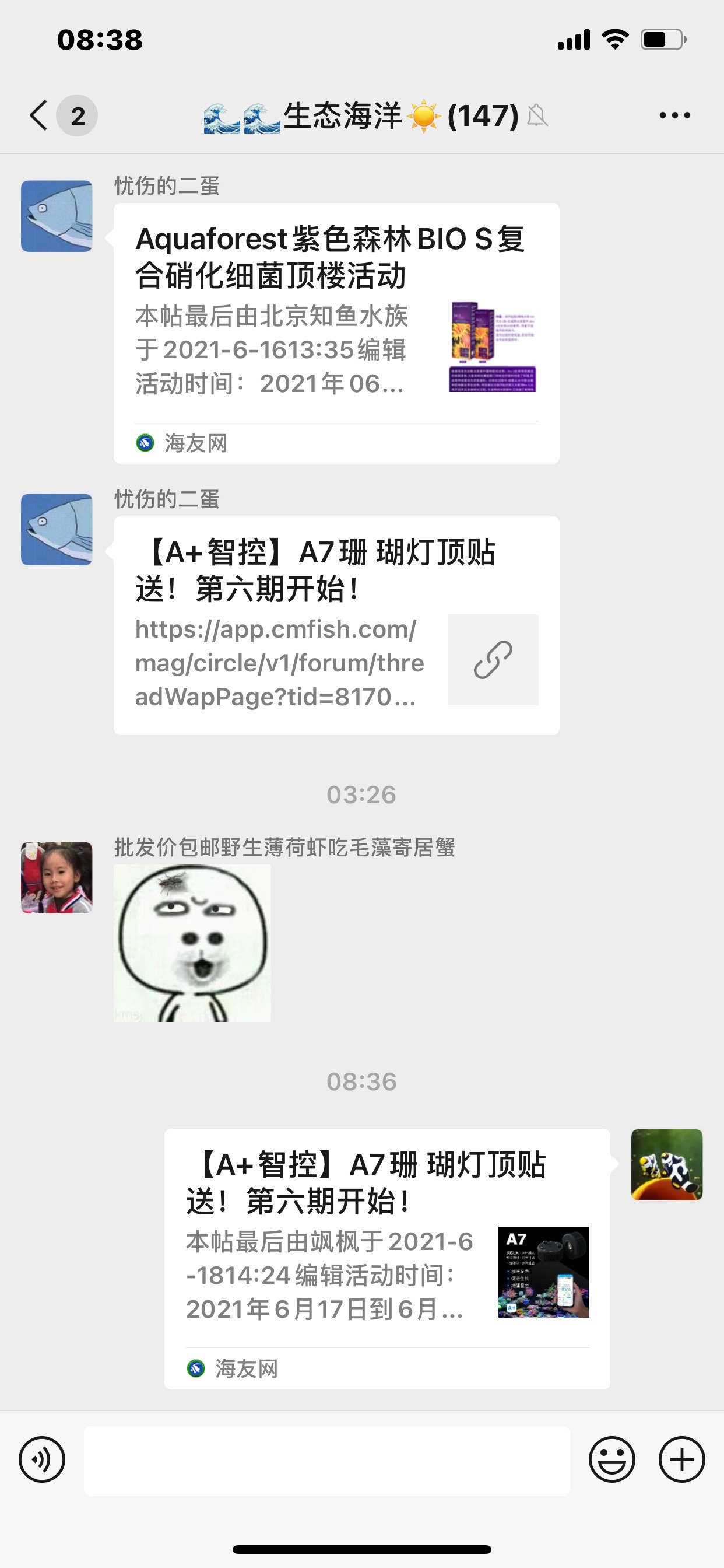
Task: Open the profile of 忧伤的二蛋 above Aquaforest post
Action: tap(57, 216)
